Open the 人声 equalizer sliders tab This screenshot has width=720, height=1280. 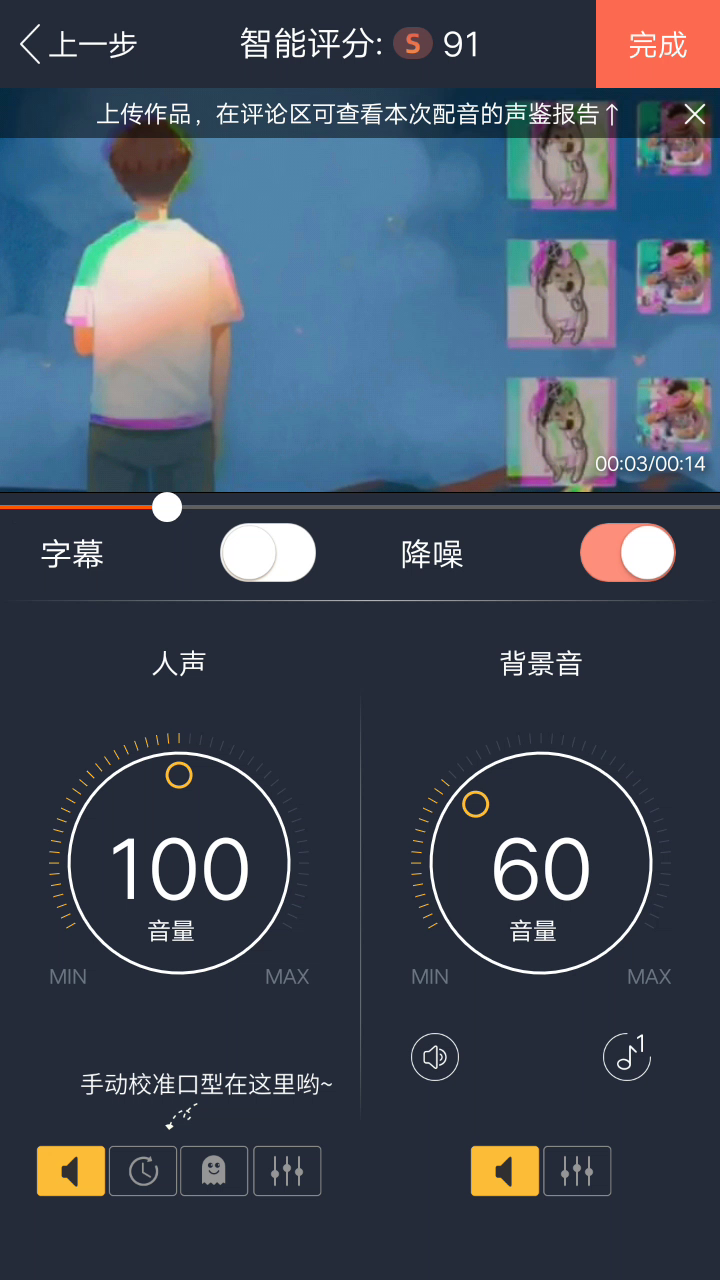(x=287, y=1171)
